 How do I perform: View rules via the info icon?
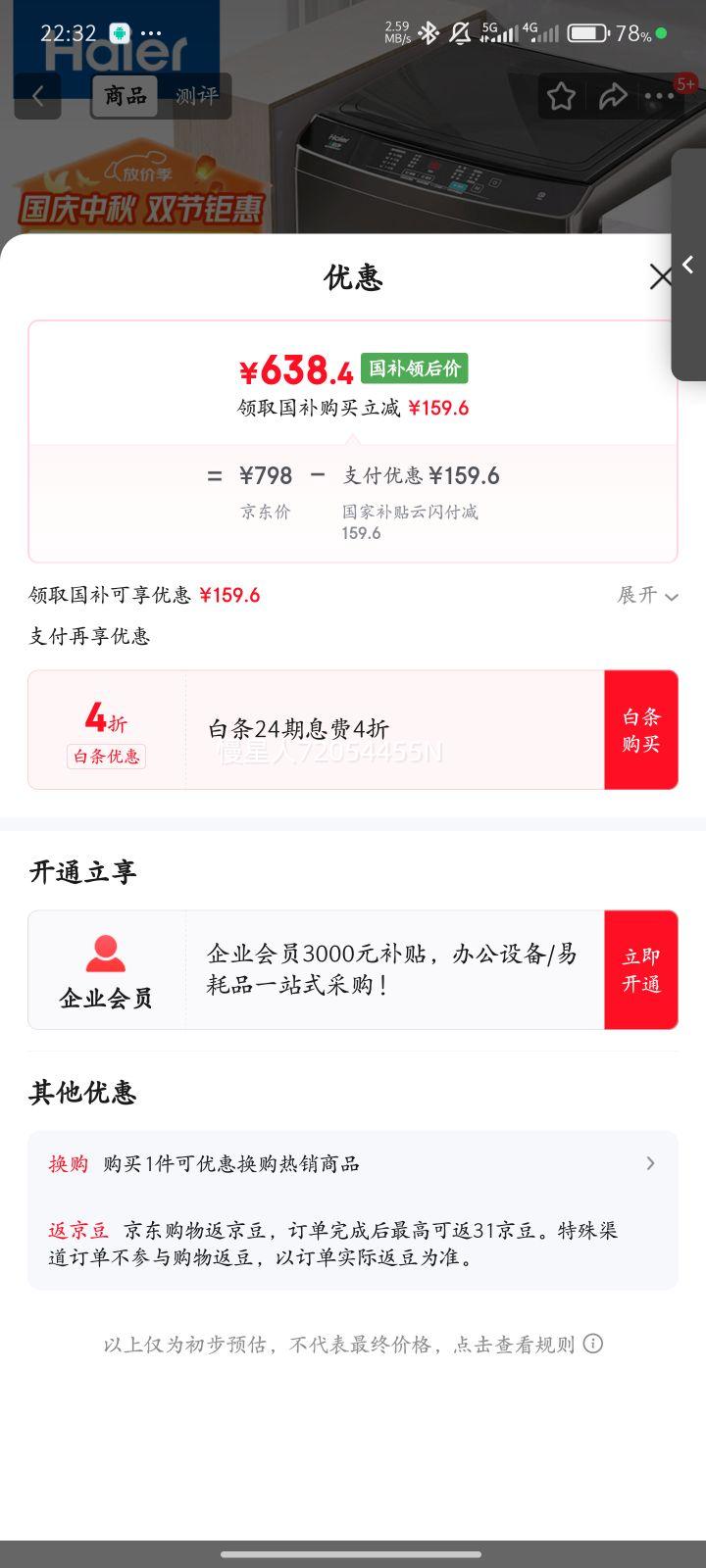(x=593, y=1344)
